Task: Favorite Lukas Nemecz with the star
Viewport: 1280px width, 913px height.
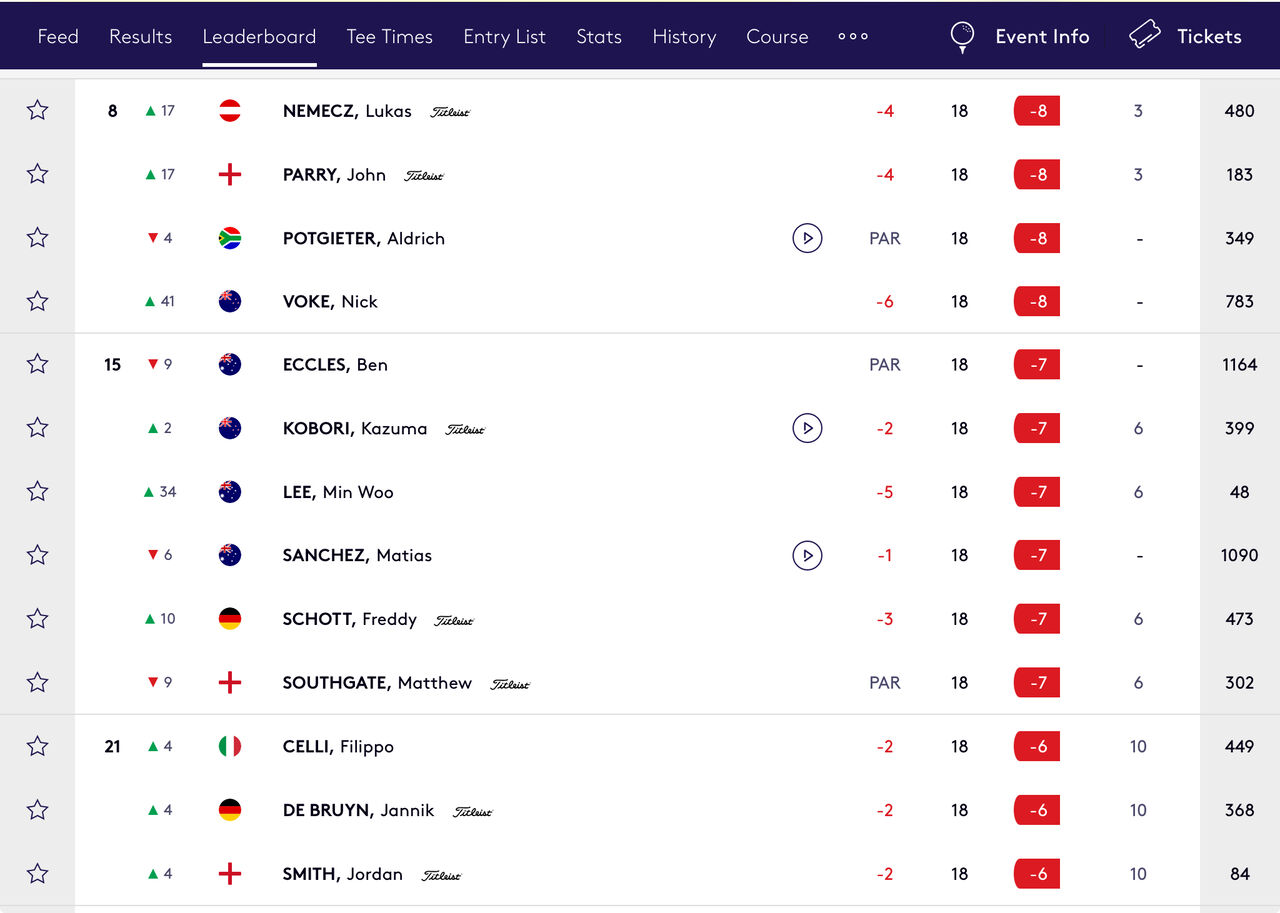Action: pos(38,110)
